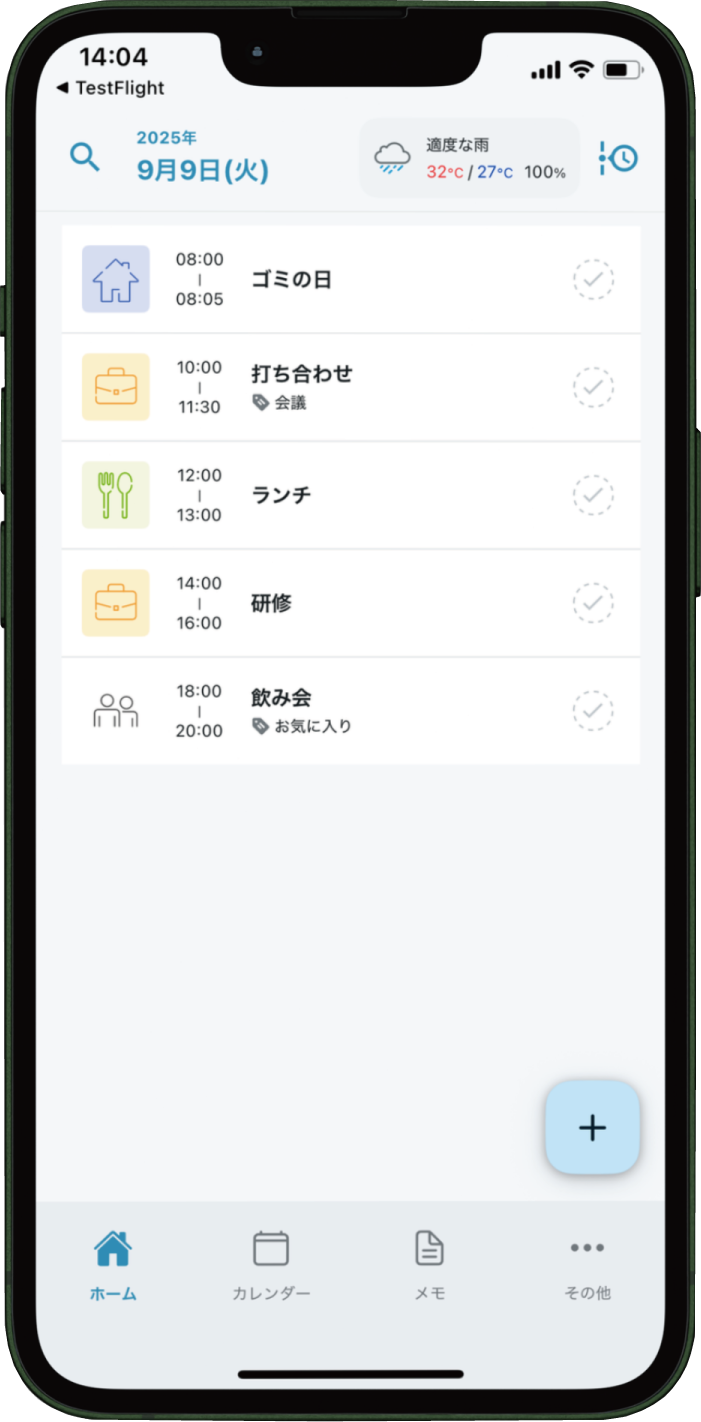Open the weather widget 適度な雨
Viewport: 701px width, 1422px height.
[x=469, y=158]
